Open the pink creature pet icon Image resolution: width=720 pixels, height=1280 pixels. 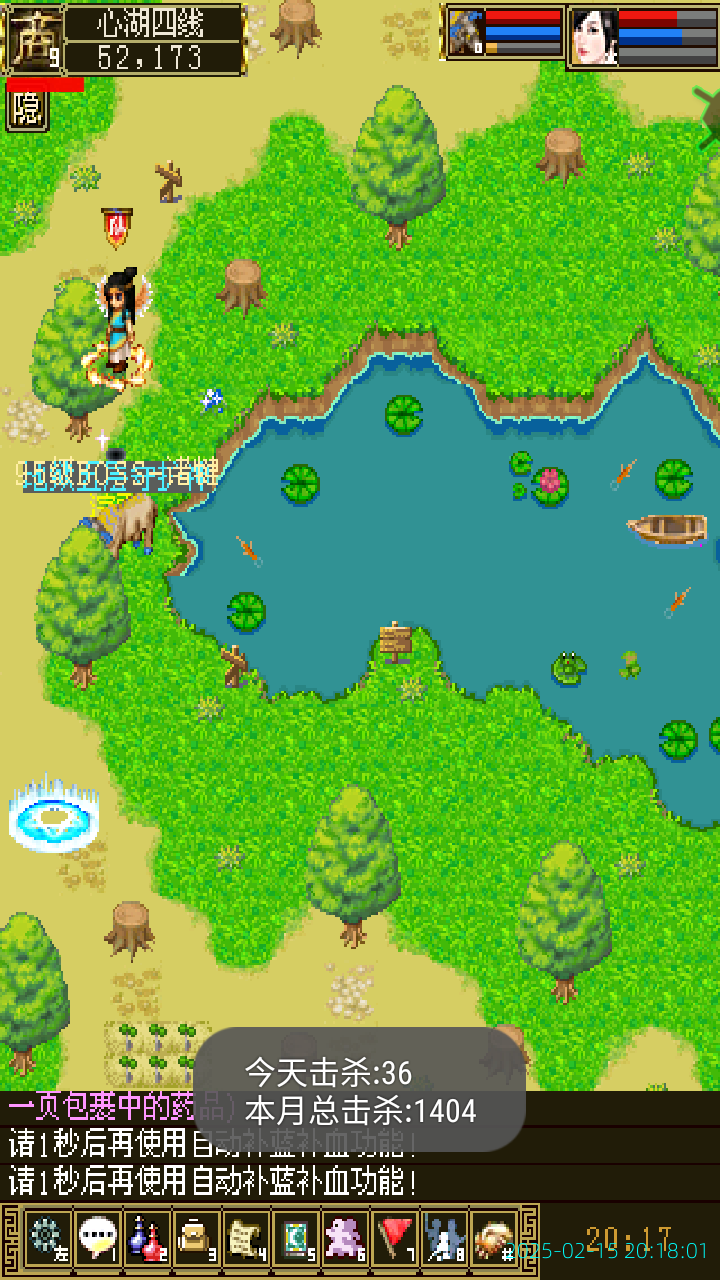point(345,1239)
